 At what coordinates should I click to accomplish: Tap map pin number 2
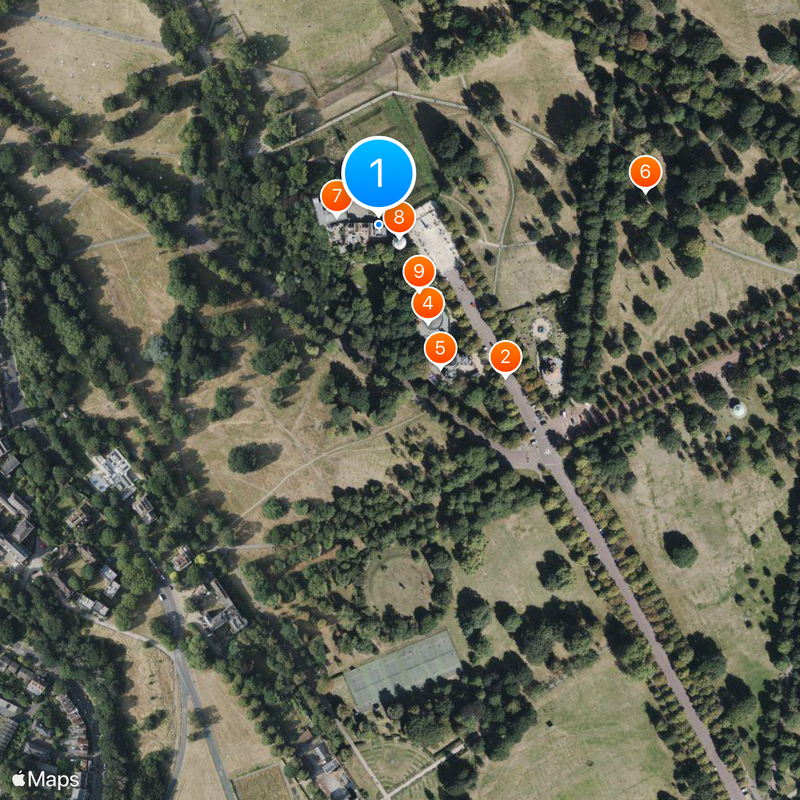(x=505, y=356)
